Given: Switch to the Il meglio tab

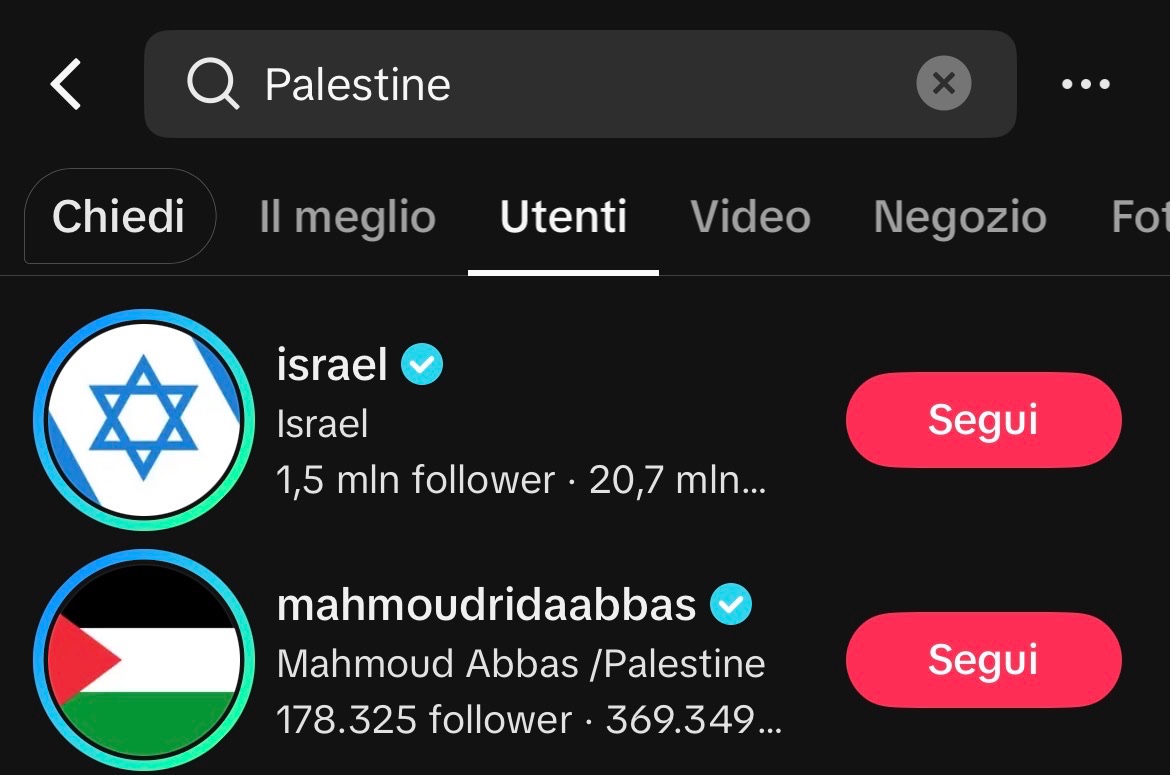Looking at the screenshot, I should pyautogui.click(x=347, y=217).
